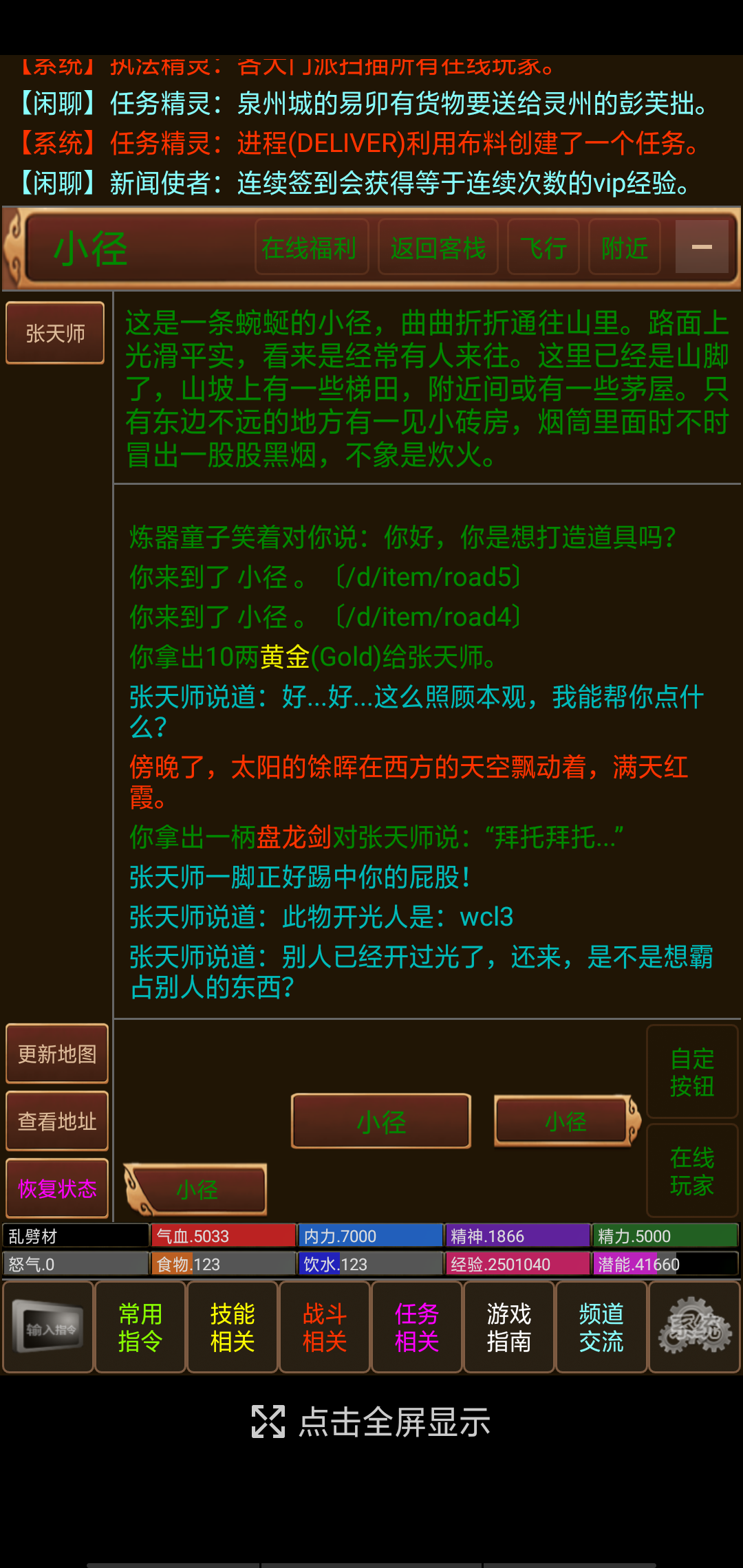Screen dimensions: 743x1568
Task: Open the 任务相关 quest panel
Action: tap(417, 1327)
